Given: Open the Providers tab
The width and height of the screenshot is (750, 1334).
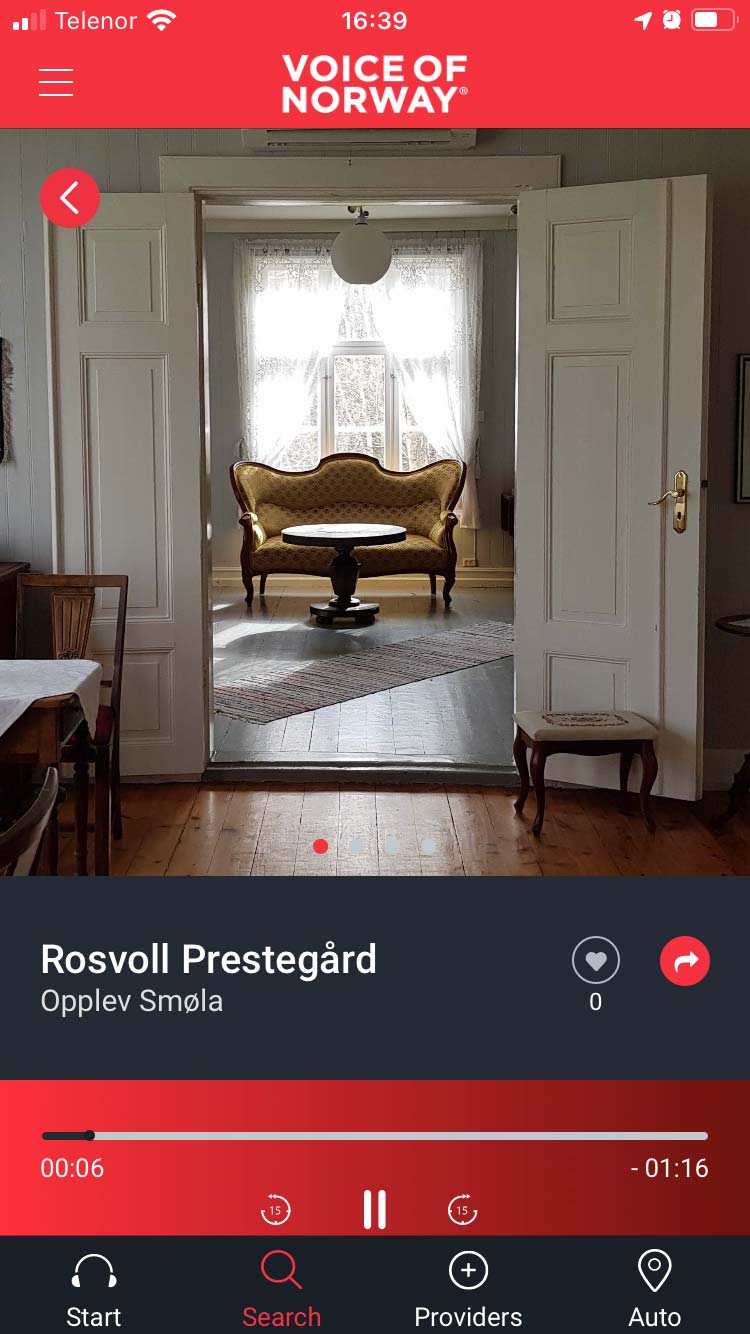Looking at the screenshot, I should click(x=468, y=1290).
